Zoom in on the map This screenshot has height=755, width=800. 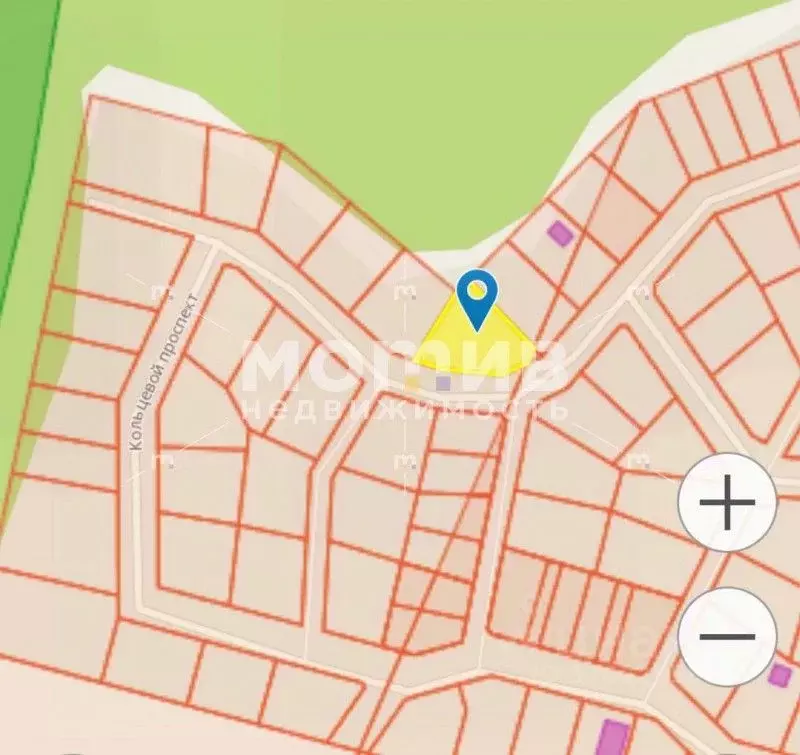coord(727,502)
